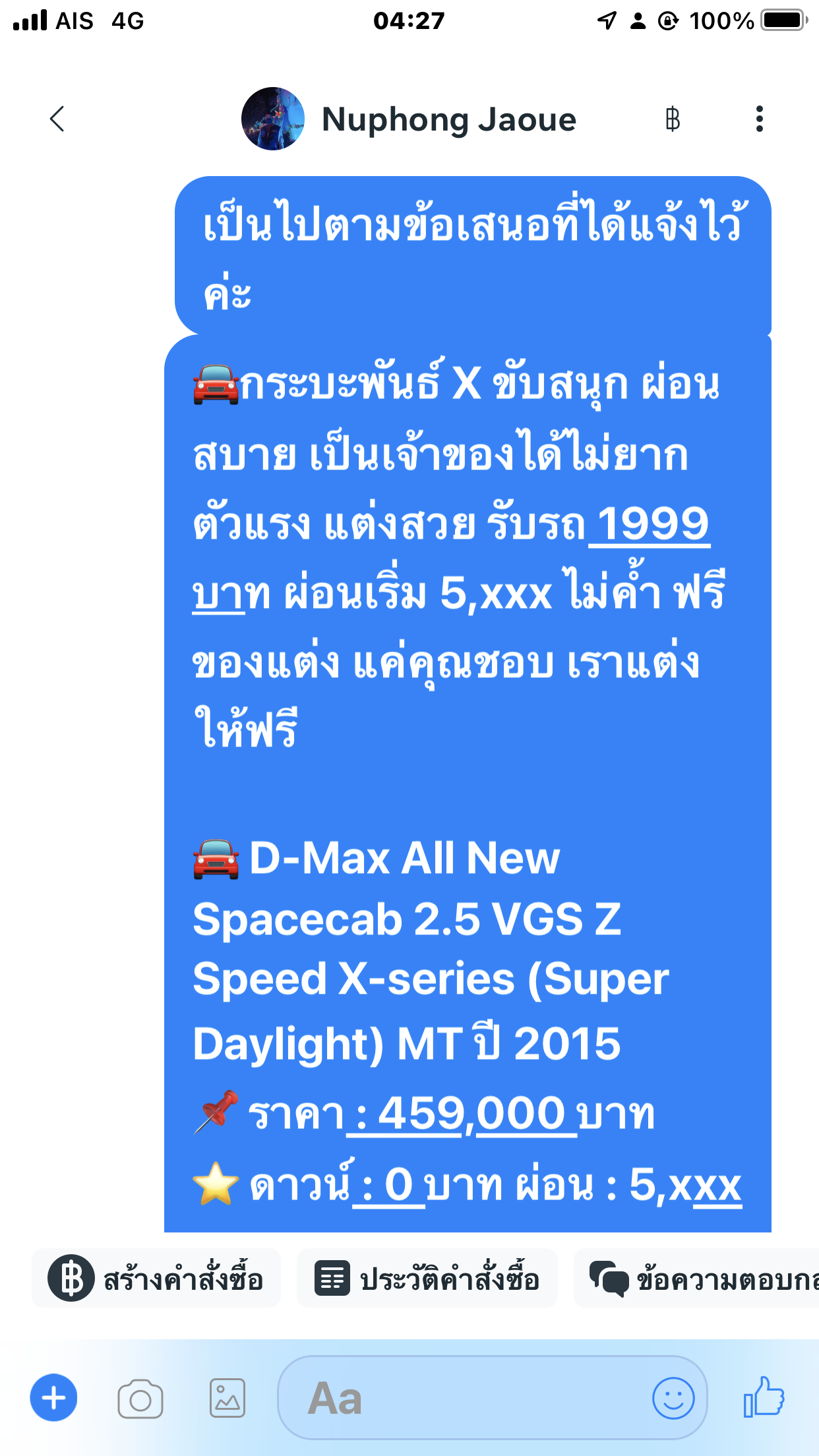Tap the underlined 459,000 price link
819x1456 pixels.
pos(461,1114)
